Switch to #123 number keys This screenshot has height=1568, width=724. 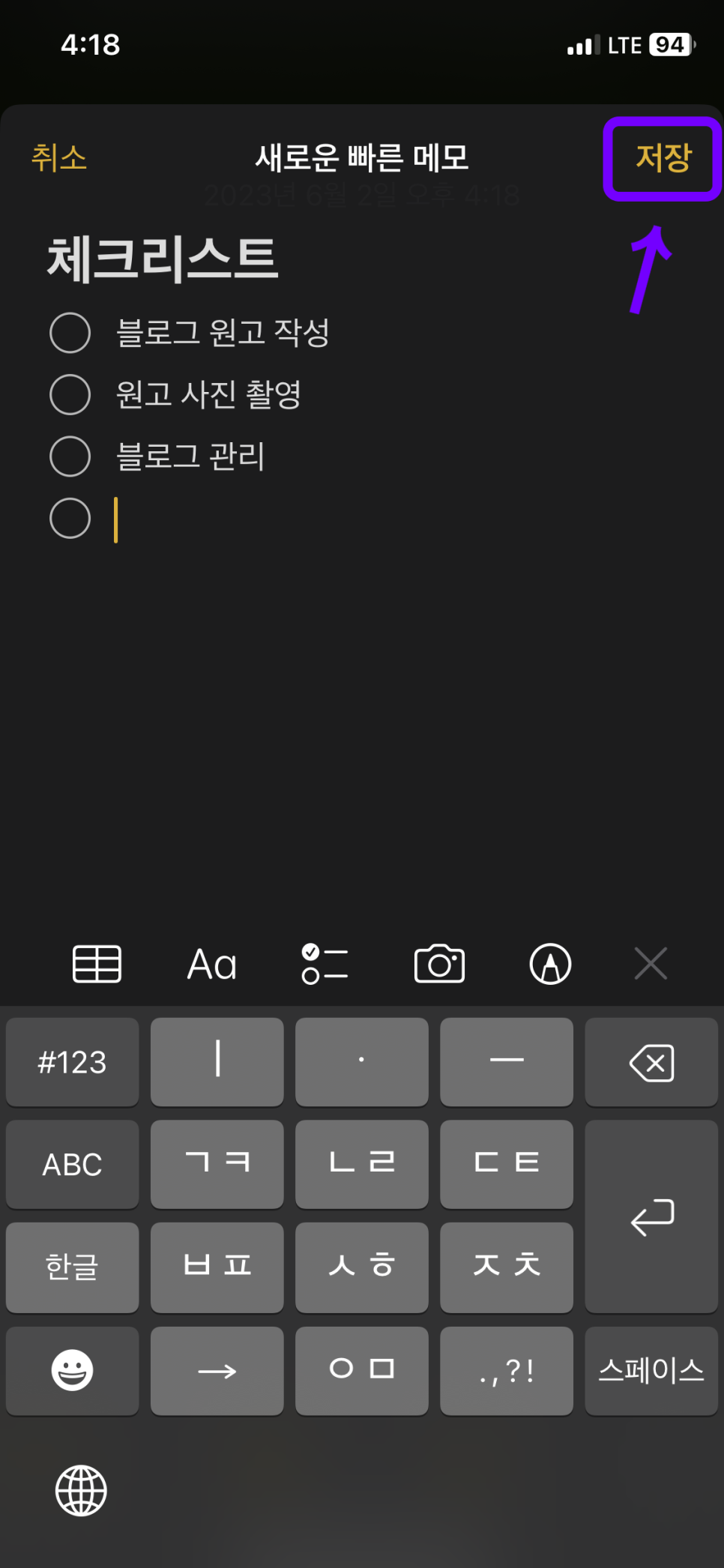click(x=73, y=1062)
